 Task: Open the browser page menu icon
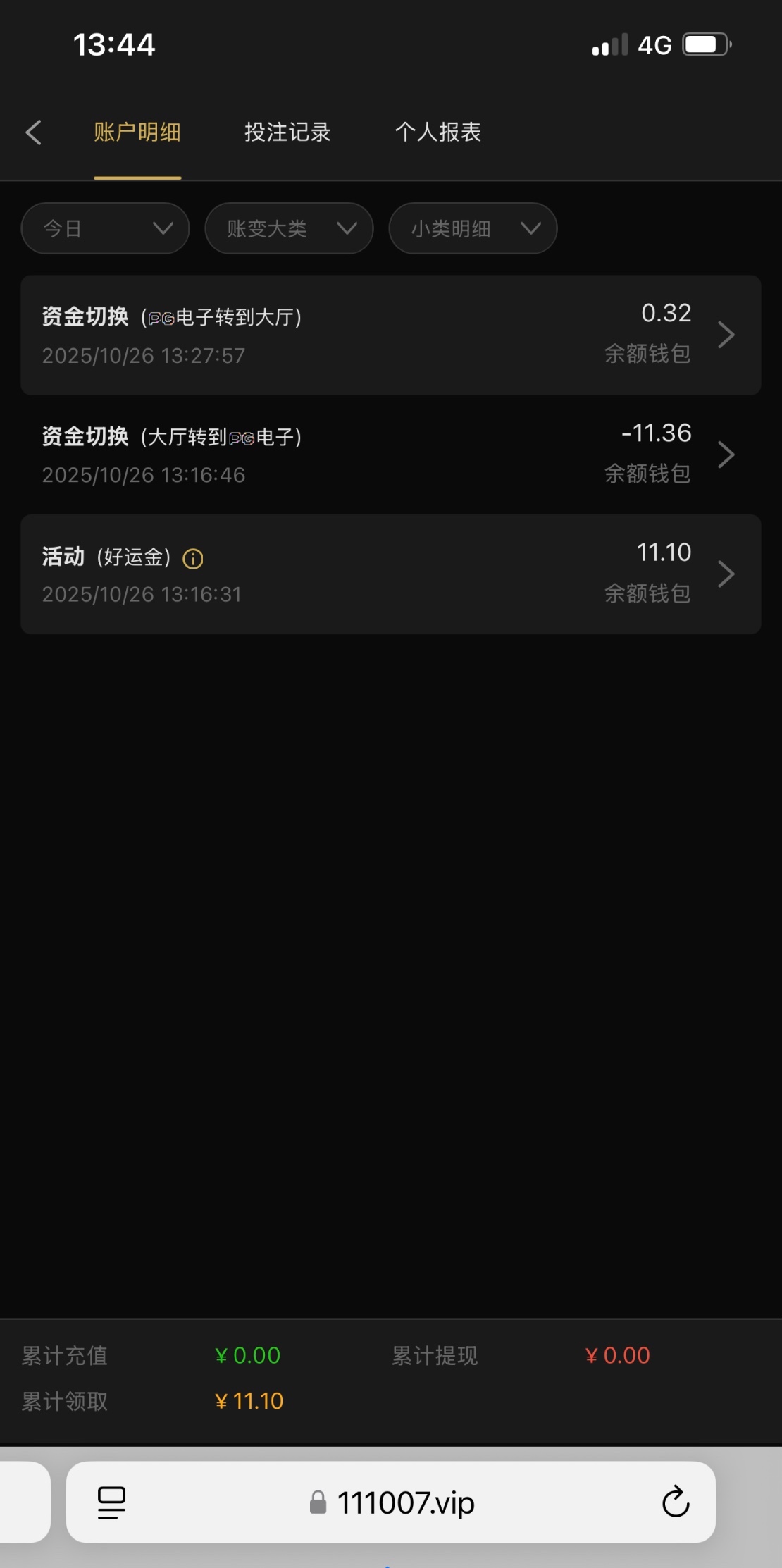[x=111, y=1502]
